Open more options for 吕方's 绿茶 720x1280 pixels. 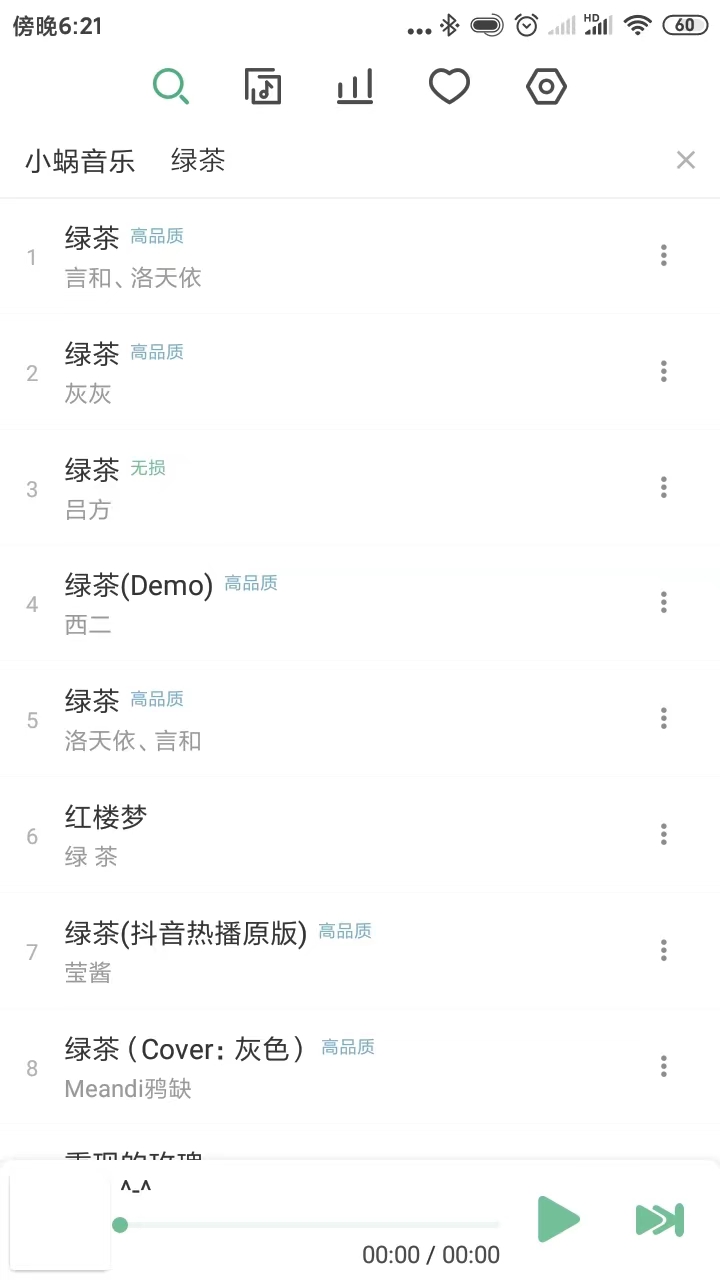point(663,488)
